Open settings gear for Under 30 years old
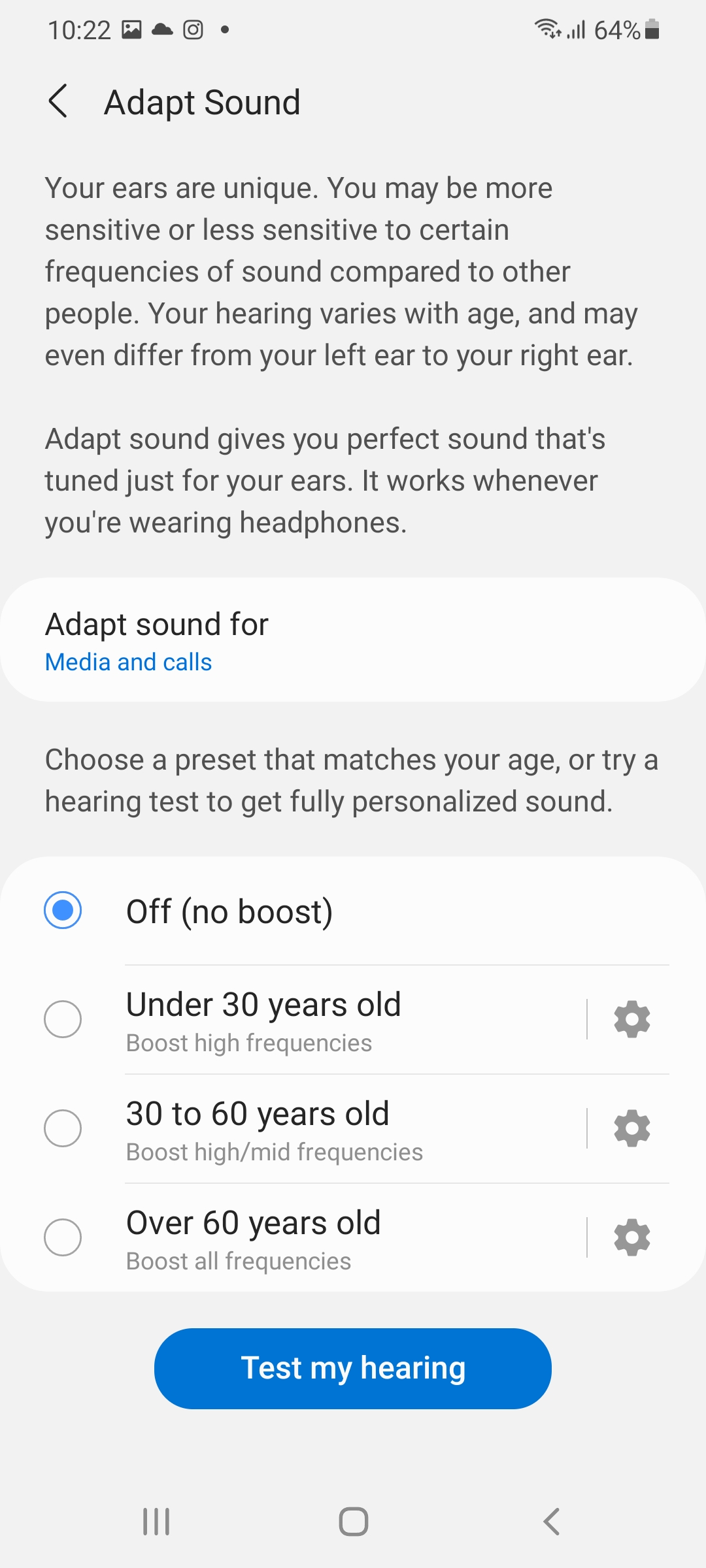 631,1019
